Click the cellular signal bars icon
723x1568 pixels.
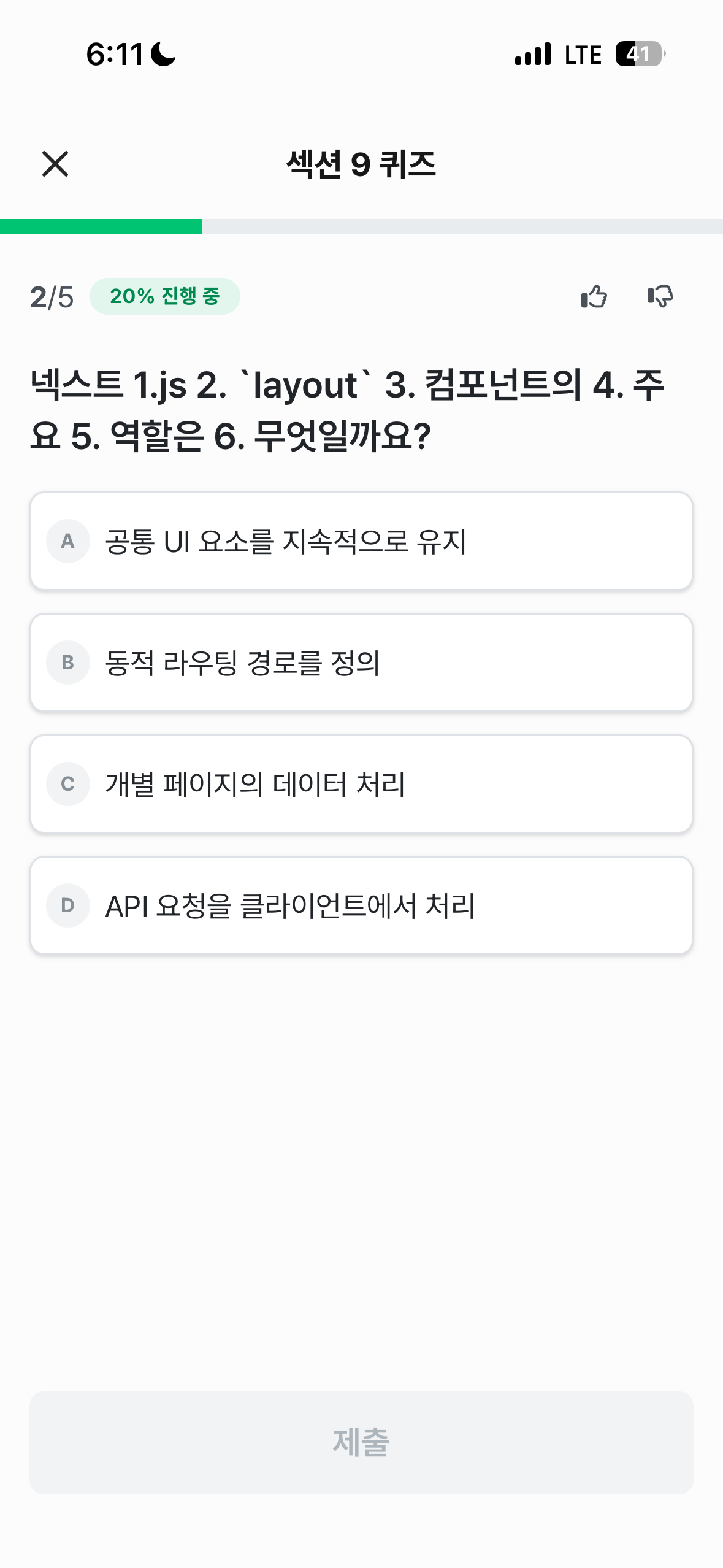tap(532, 54)
